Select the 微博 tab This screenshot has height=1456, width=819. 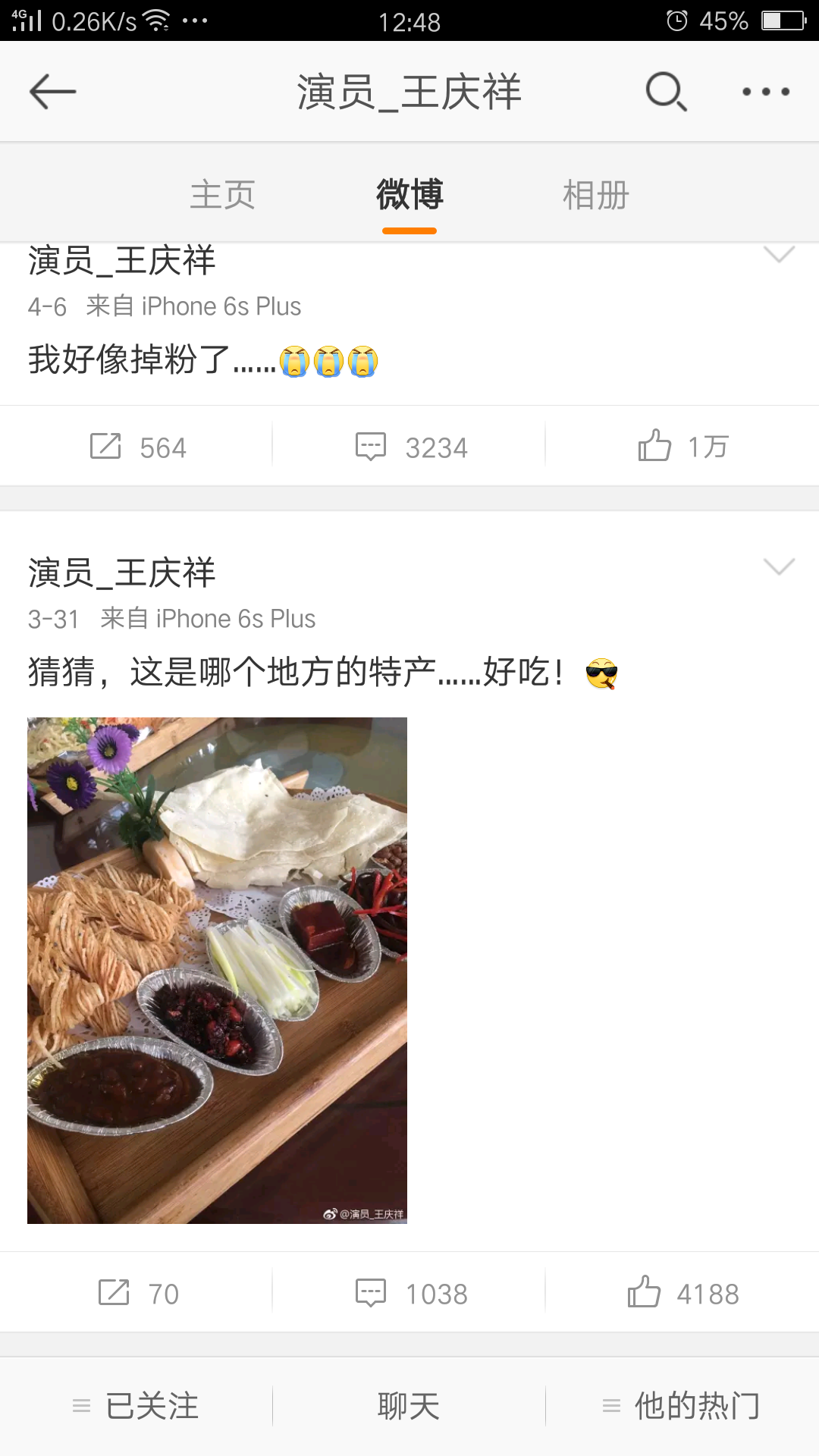[x=409, y=195]
